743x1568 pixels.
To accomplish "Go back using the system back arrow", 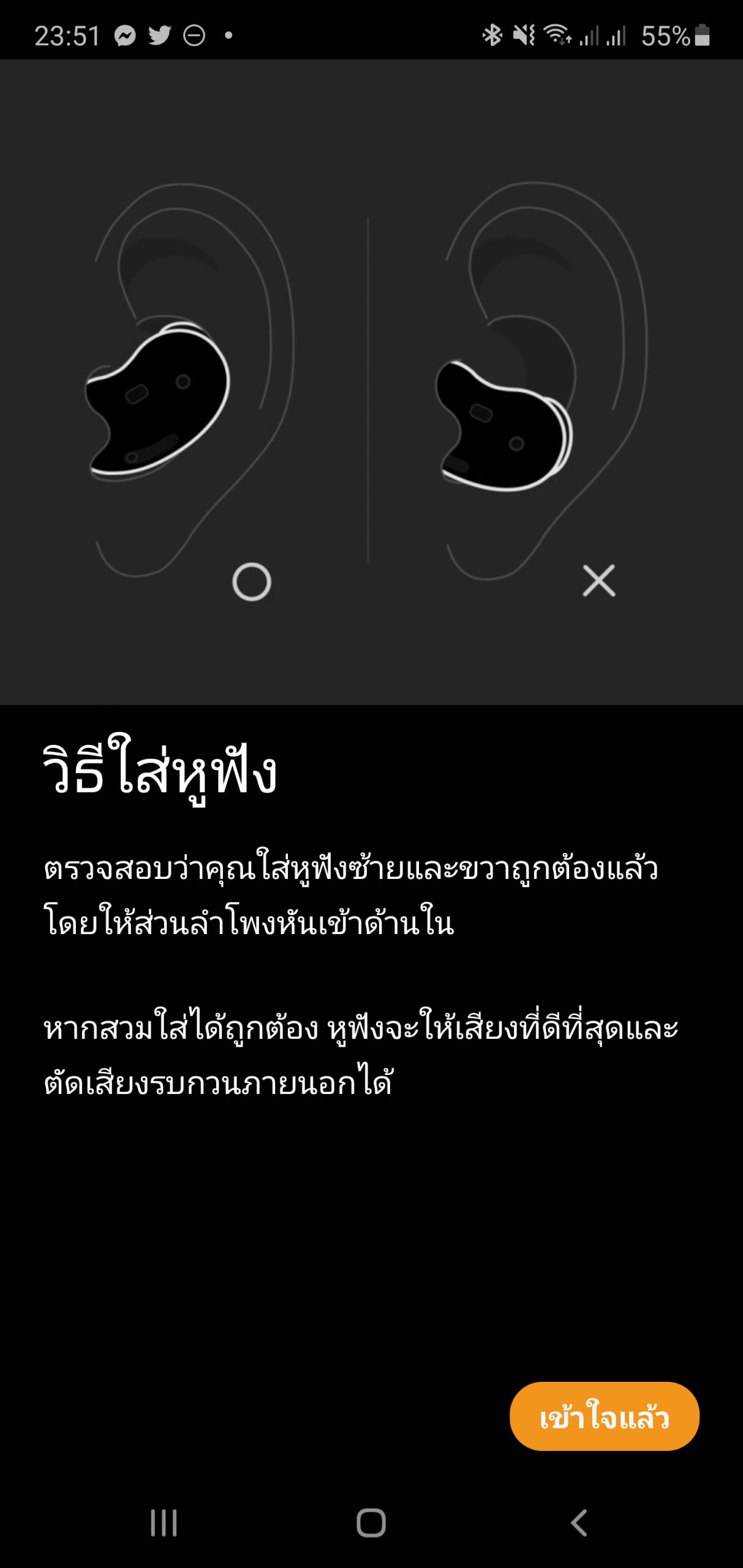I will [x=579, y=1523].
